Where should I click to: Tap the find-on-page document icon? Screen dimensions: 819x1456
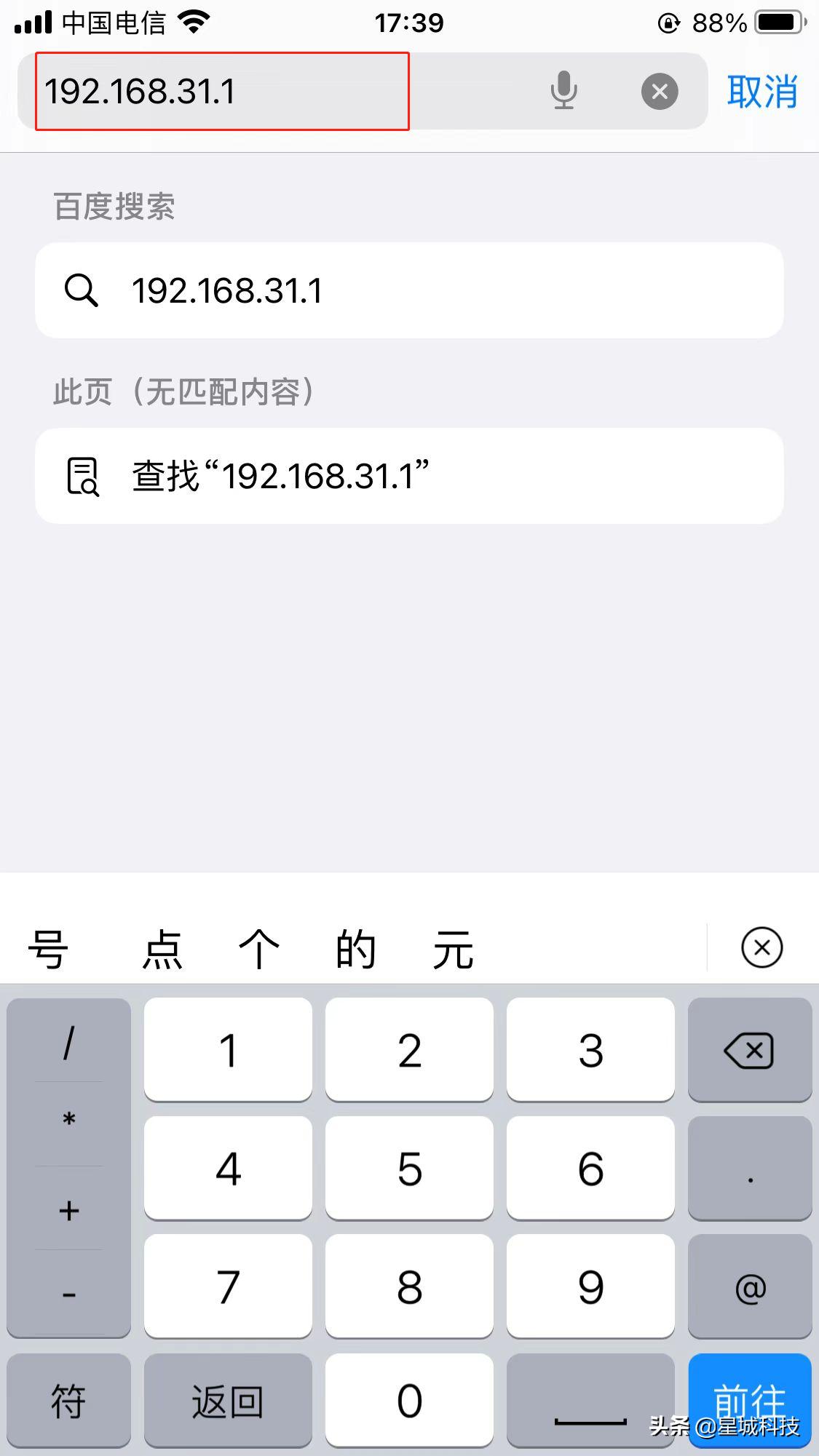82,476
